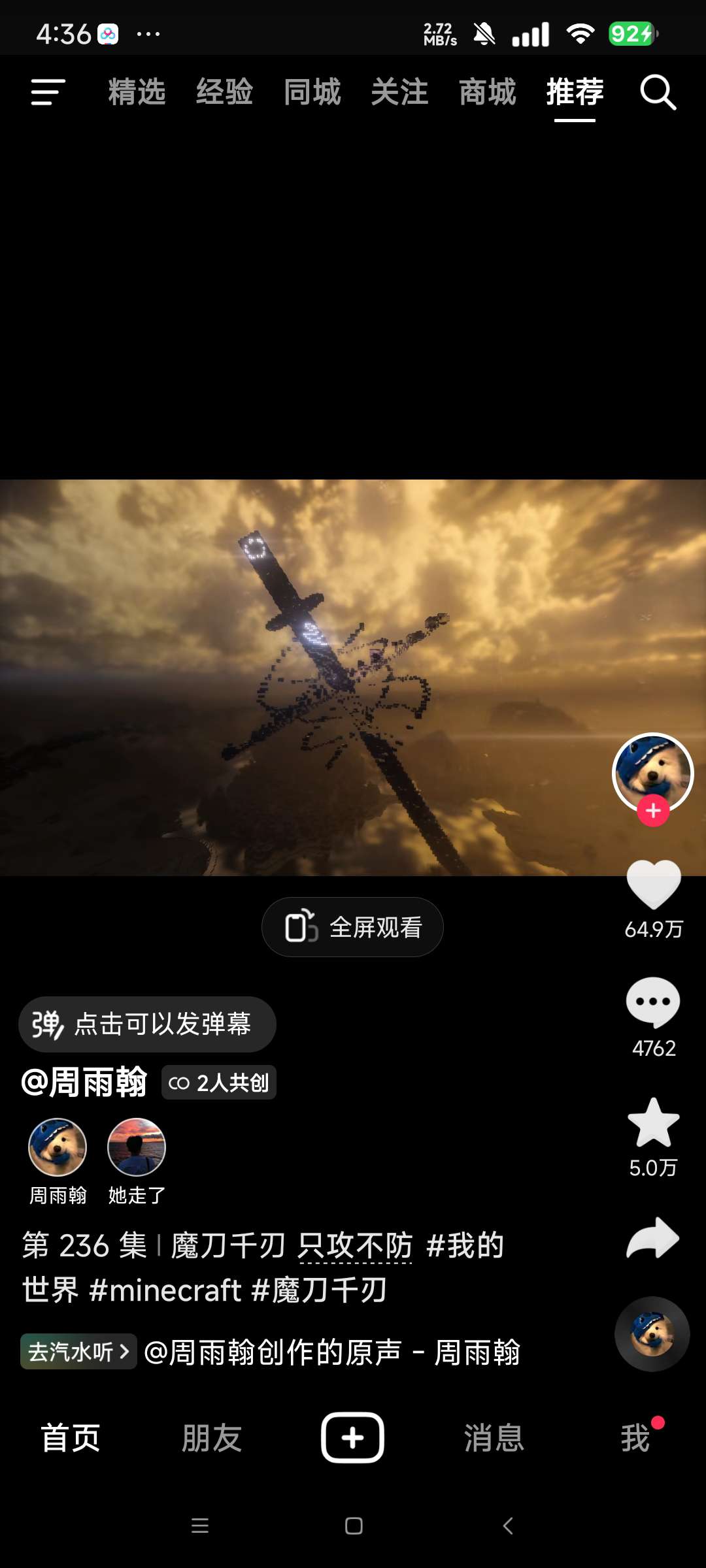Switch to the 商城 tab
This screenshot has height=1568, width=706.
pyautogui.click(x=487, y=92)
